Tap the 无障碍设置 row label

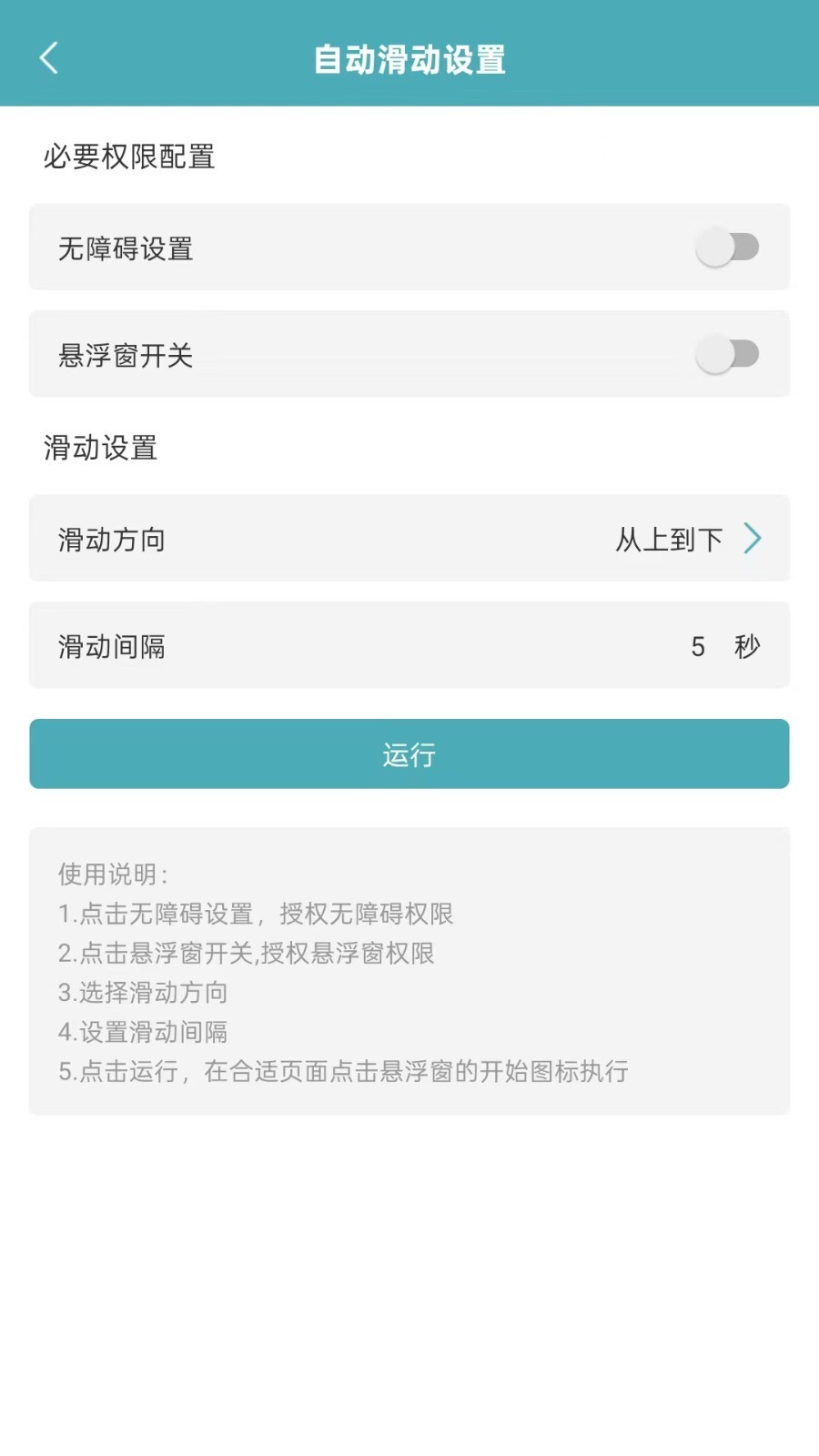(x=126, y=248)
